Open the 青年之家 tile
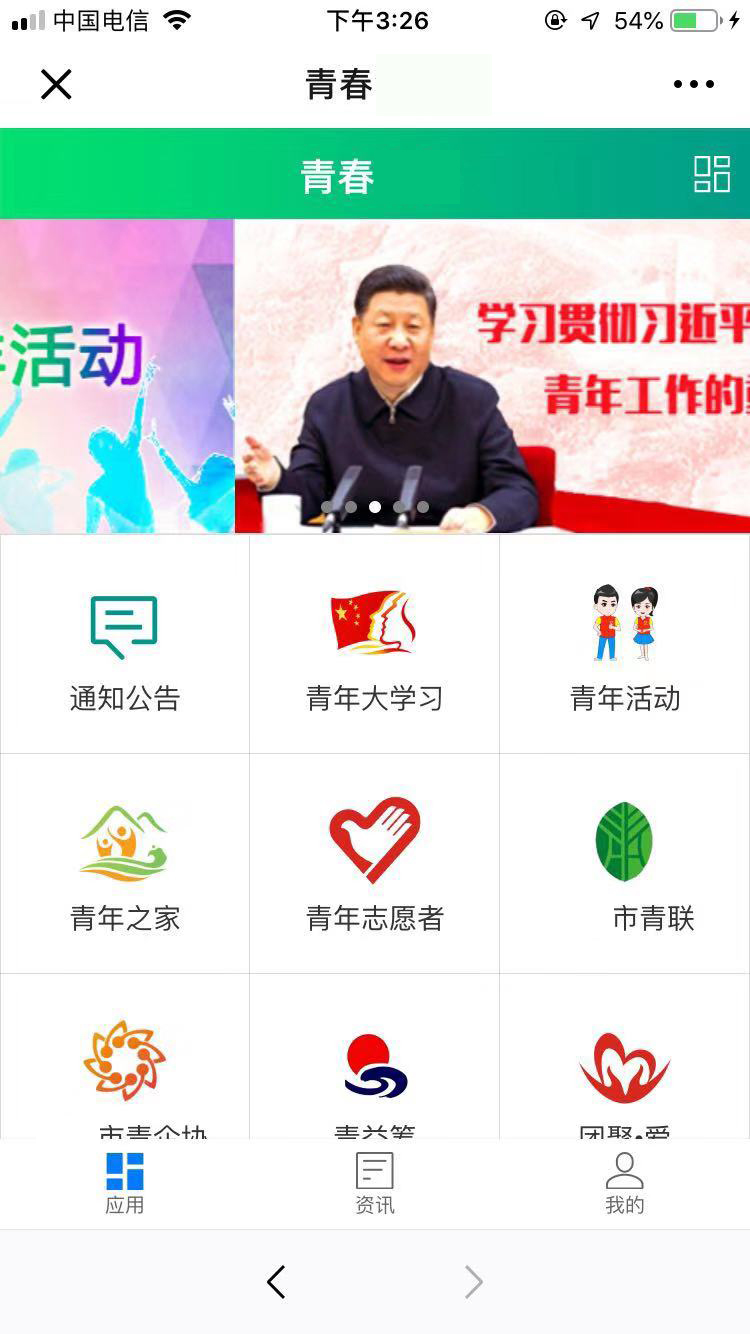 coord(125,865)
